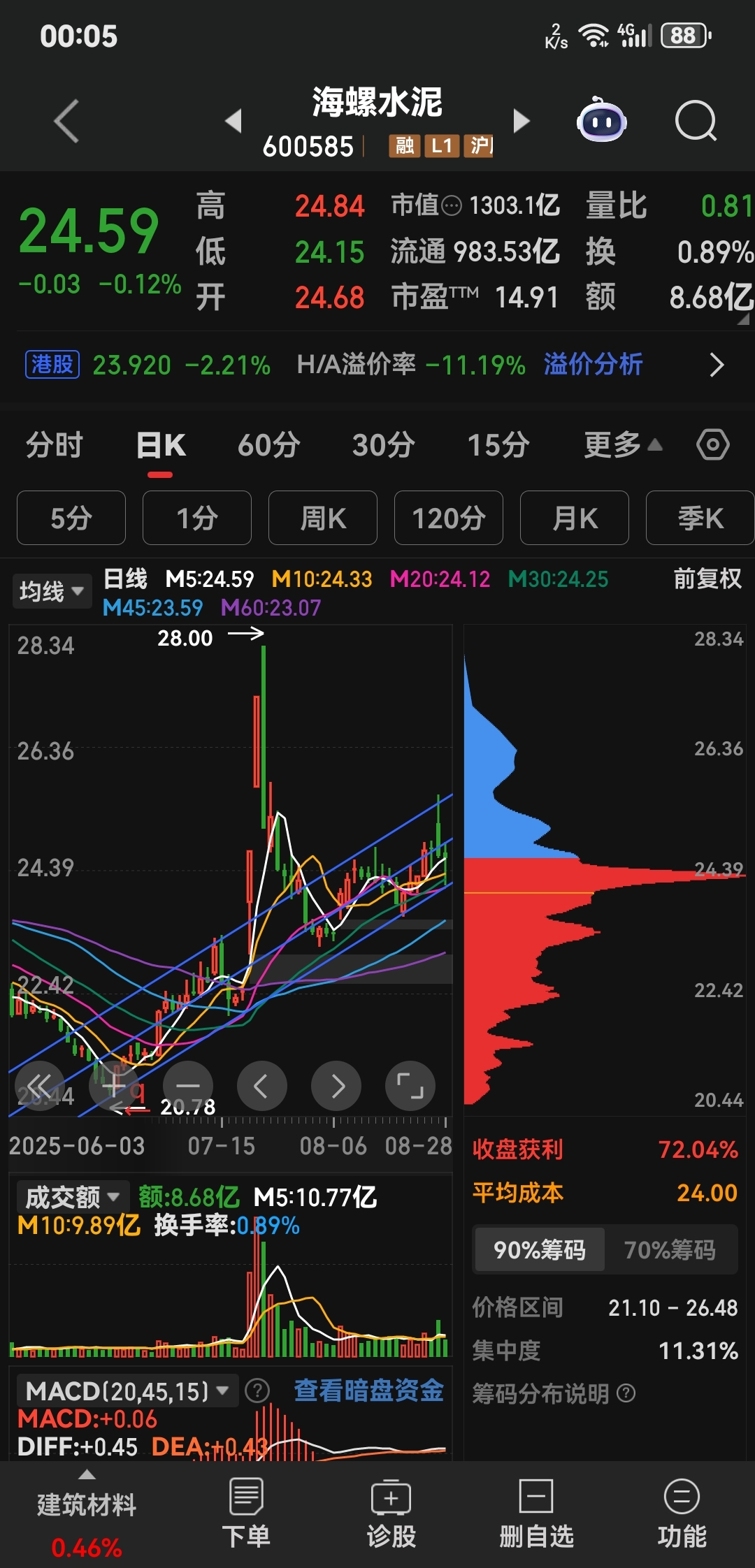Pan chart back with left chevron
Viewport: 755px width, 1568px height.
click(x=261, y=1086)
